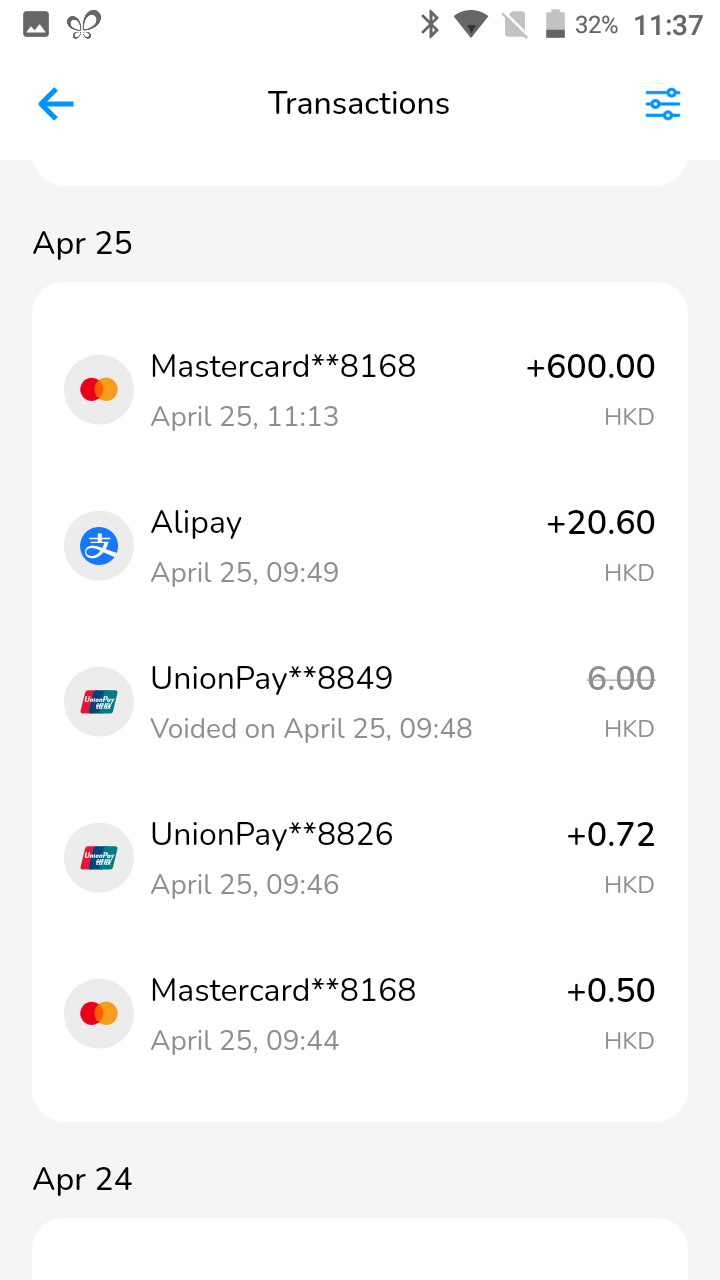Tap the Bluetooth status bar icon
Image resolution: width=720 pixels, height=1280 pixels.
pyautogui.click(x=431, y=24)
